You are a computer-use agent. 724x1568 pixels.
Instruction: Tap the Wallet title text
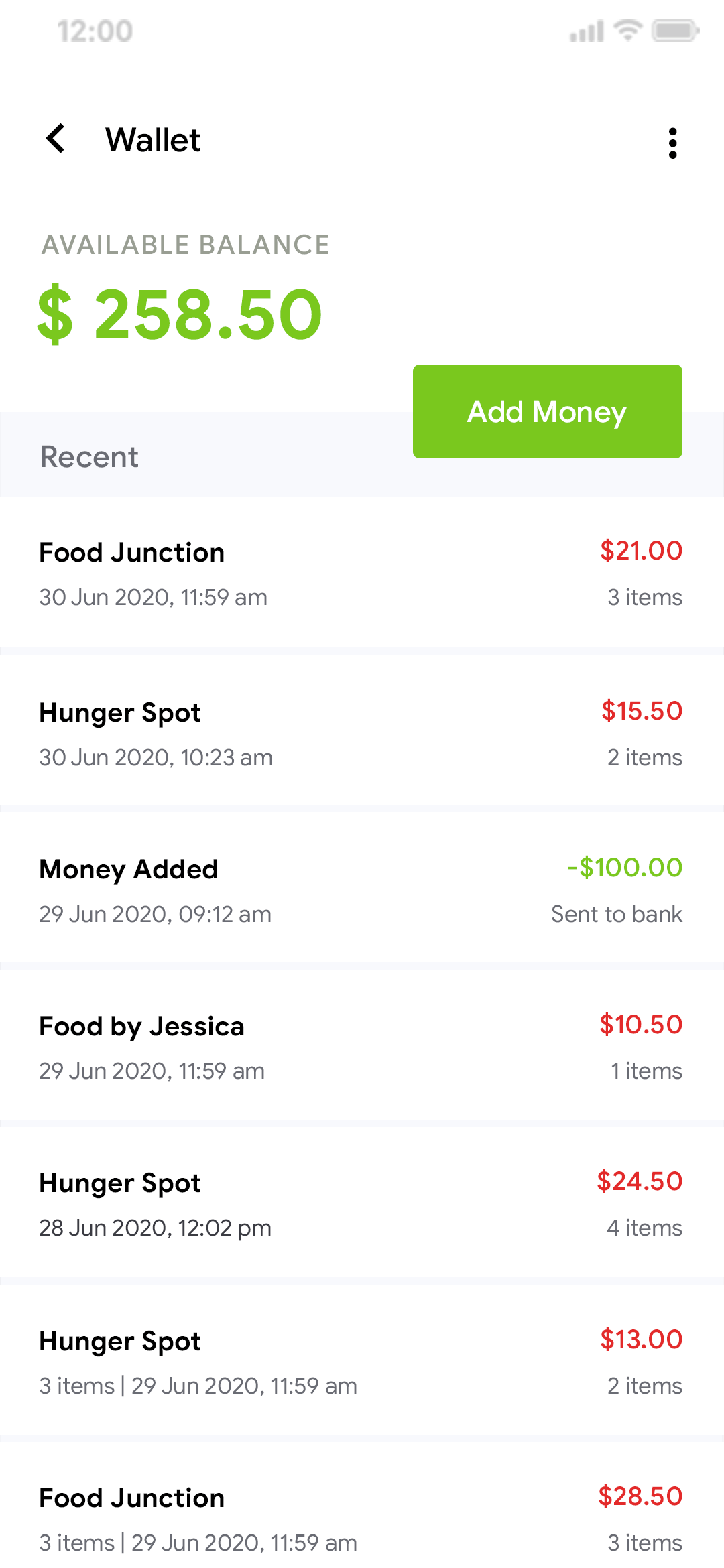[x=154, y=140]
